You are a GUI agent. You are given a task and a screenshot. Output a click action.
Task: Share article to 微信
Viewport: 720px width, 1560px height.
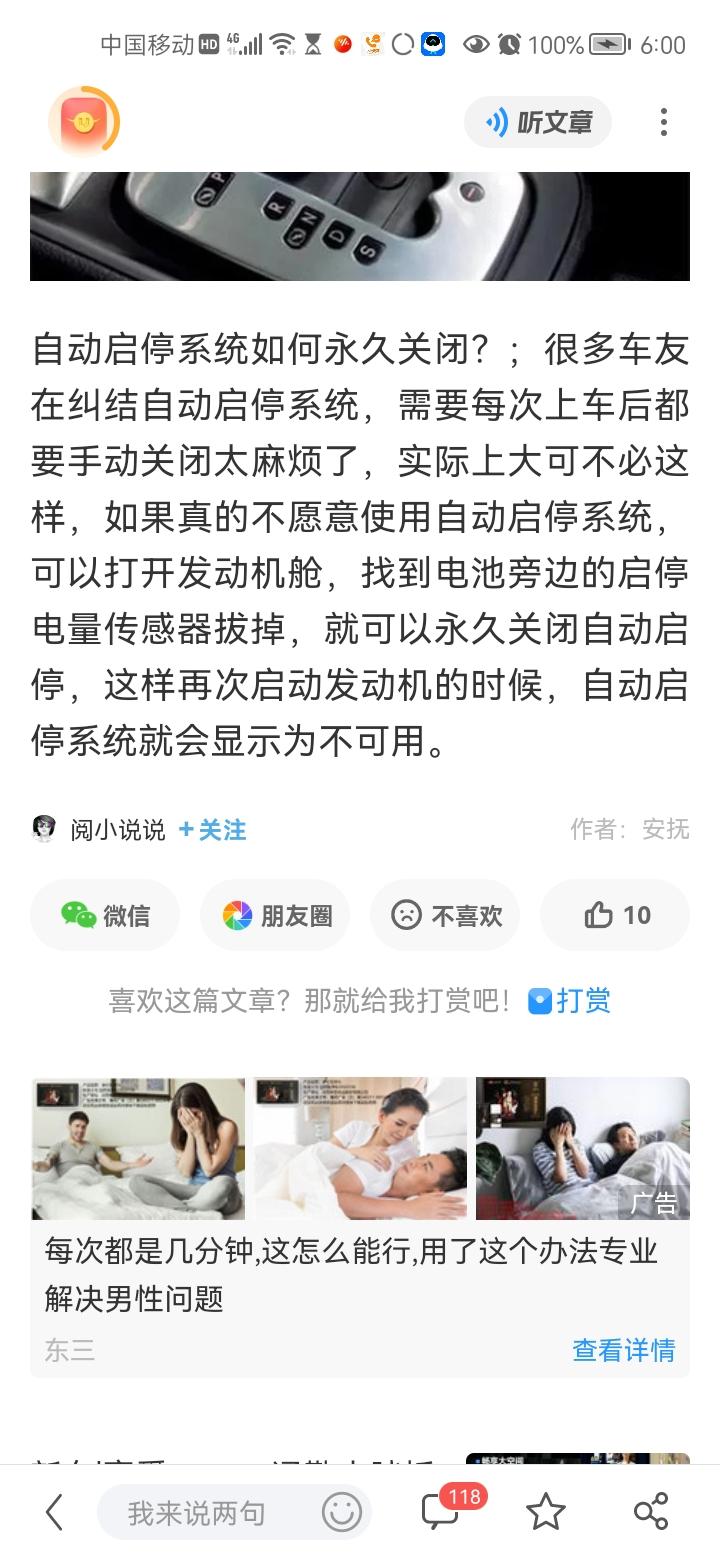tap(105, 915)
